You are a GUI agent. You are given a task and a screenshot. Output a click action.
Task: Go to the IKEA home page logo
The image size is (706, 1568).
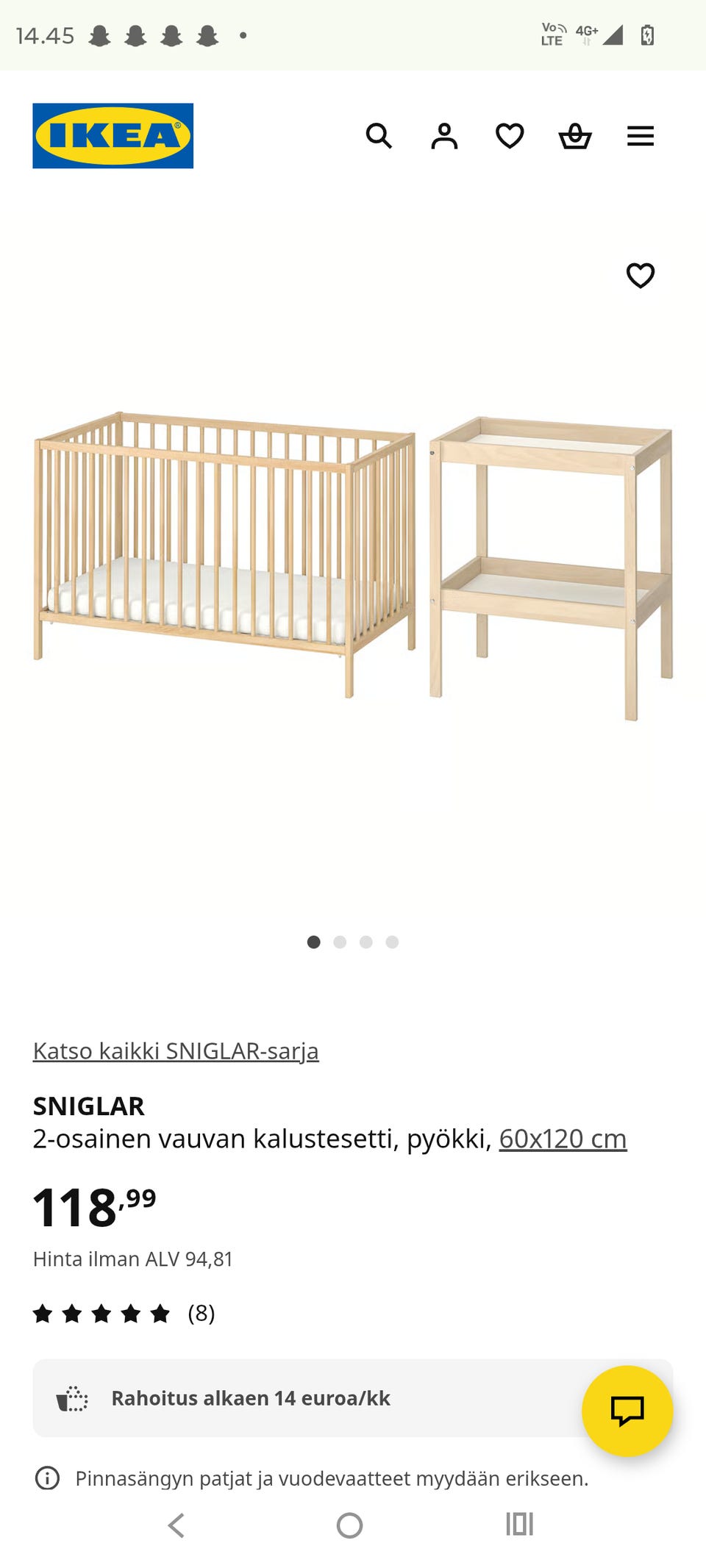click(x=113, y=136)
